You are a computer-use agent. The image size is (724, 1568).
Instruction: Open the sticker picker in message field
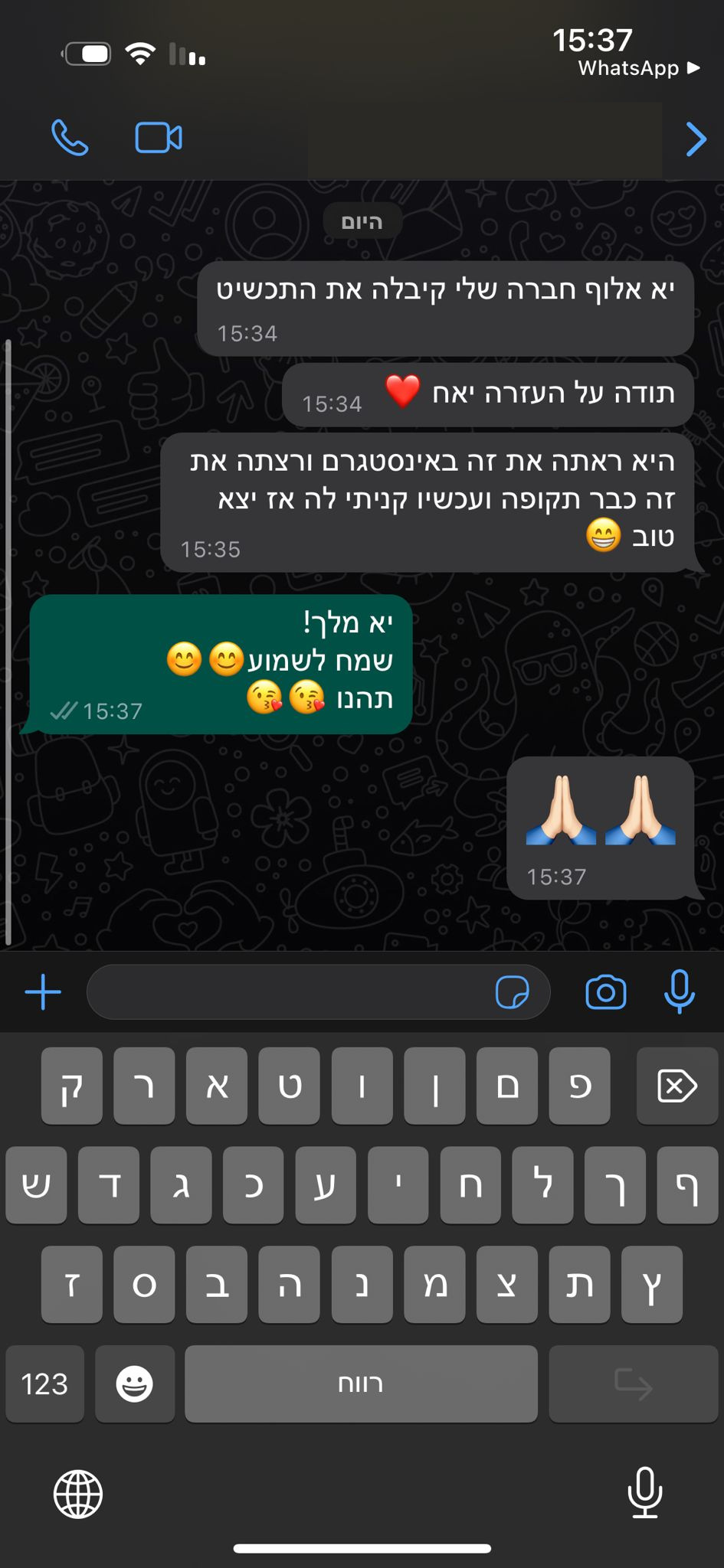click(x=512, y=993)
